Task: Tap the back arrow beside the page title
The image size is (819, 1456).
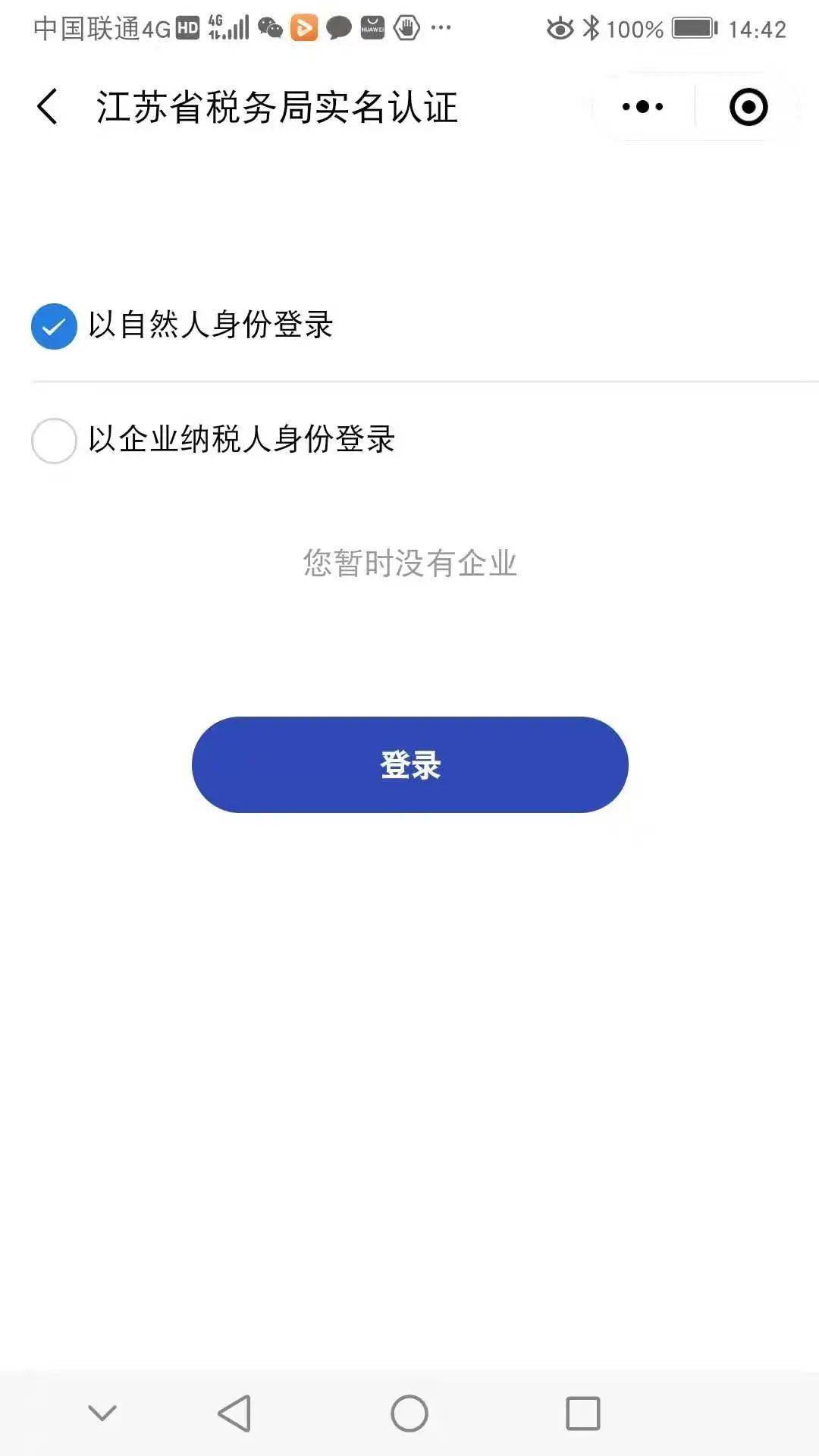Action: [47, 106]
